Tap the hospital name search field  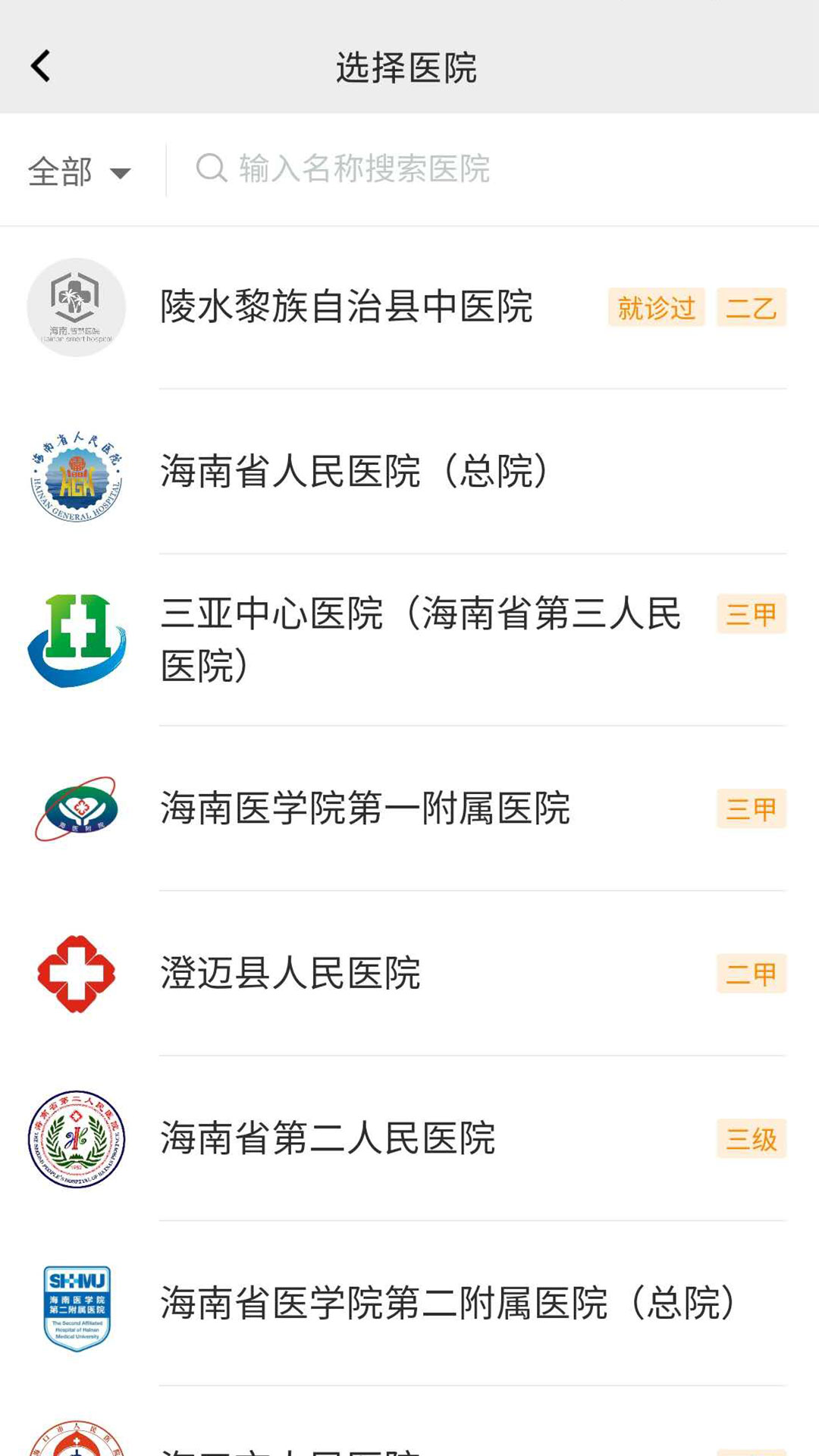point(493,168)
